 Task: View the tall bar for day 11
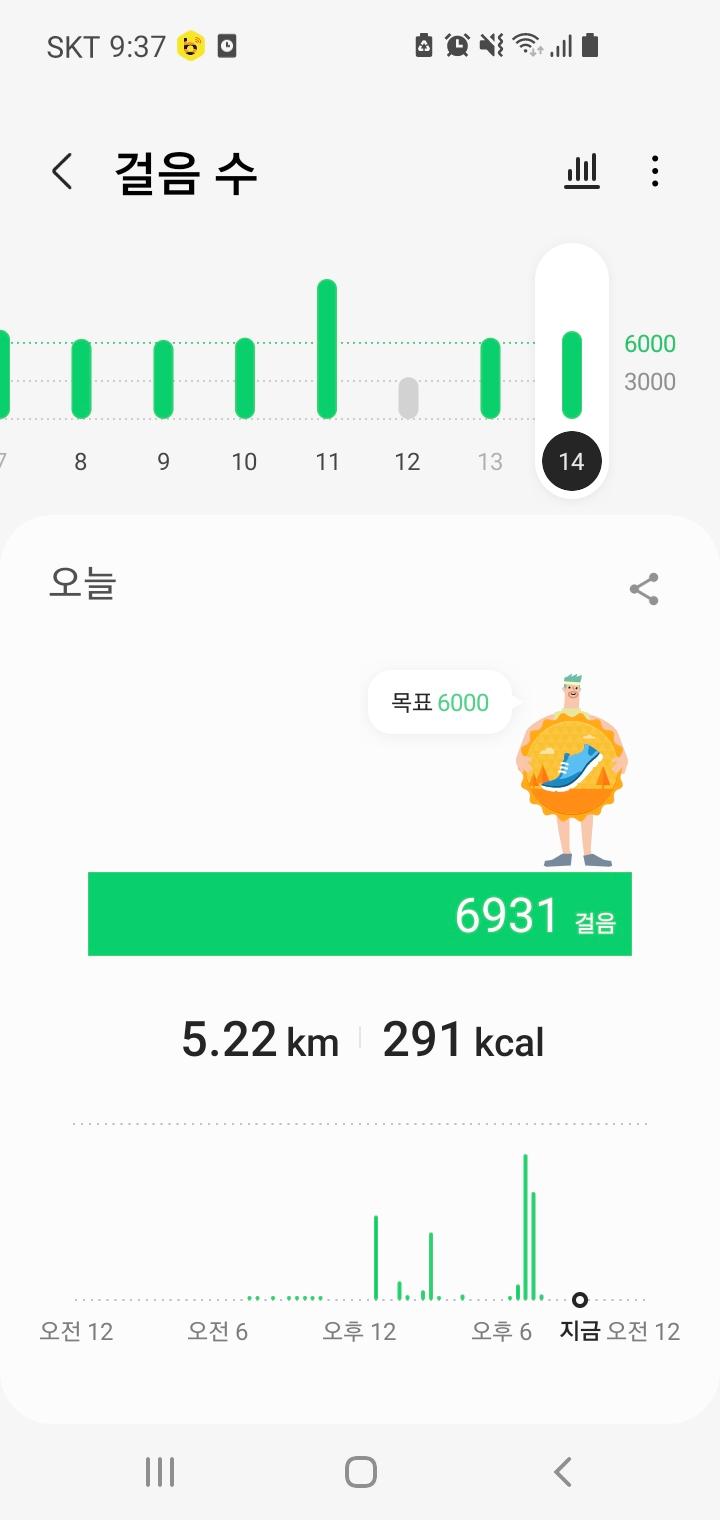(327, 350)
